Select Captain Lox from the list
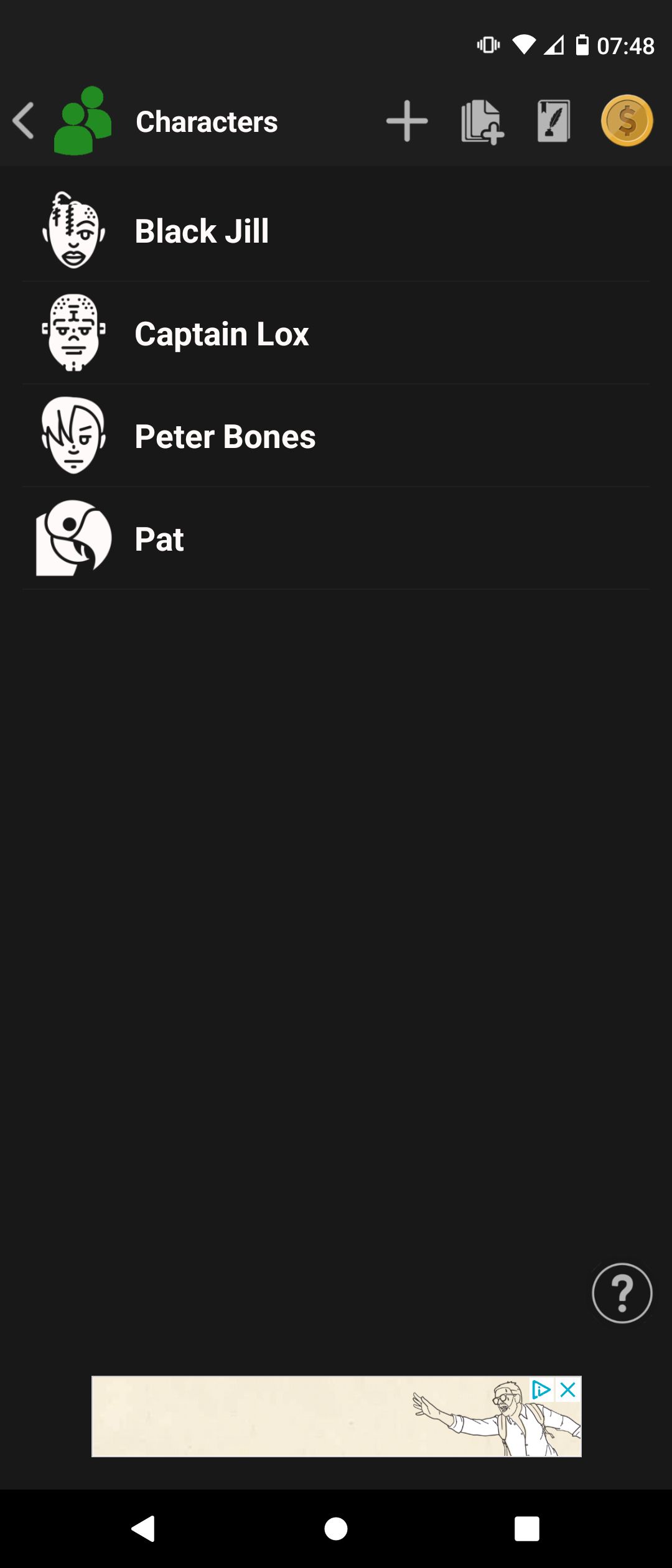This screenshot has height=1568, width=672. 222,334
